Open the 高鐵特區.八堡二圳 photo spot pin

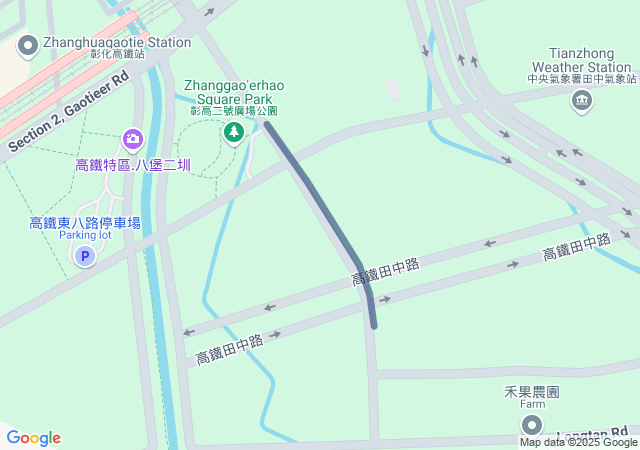point(132,139)
